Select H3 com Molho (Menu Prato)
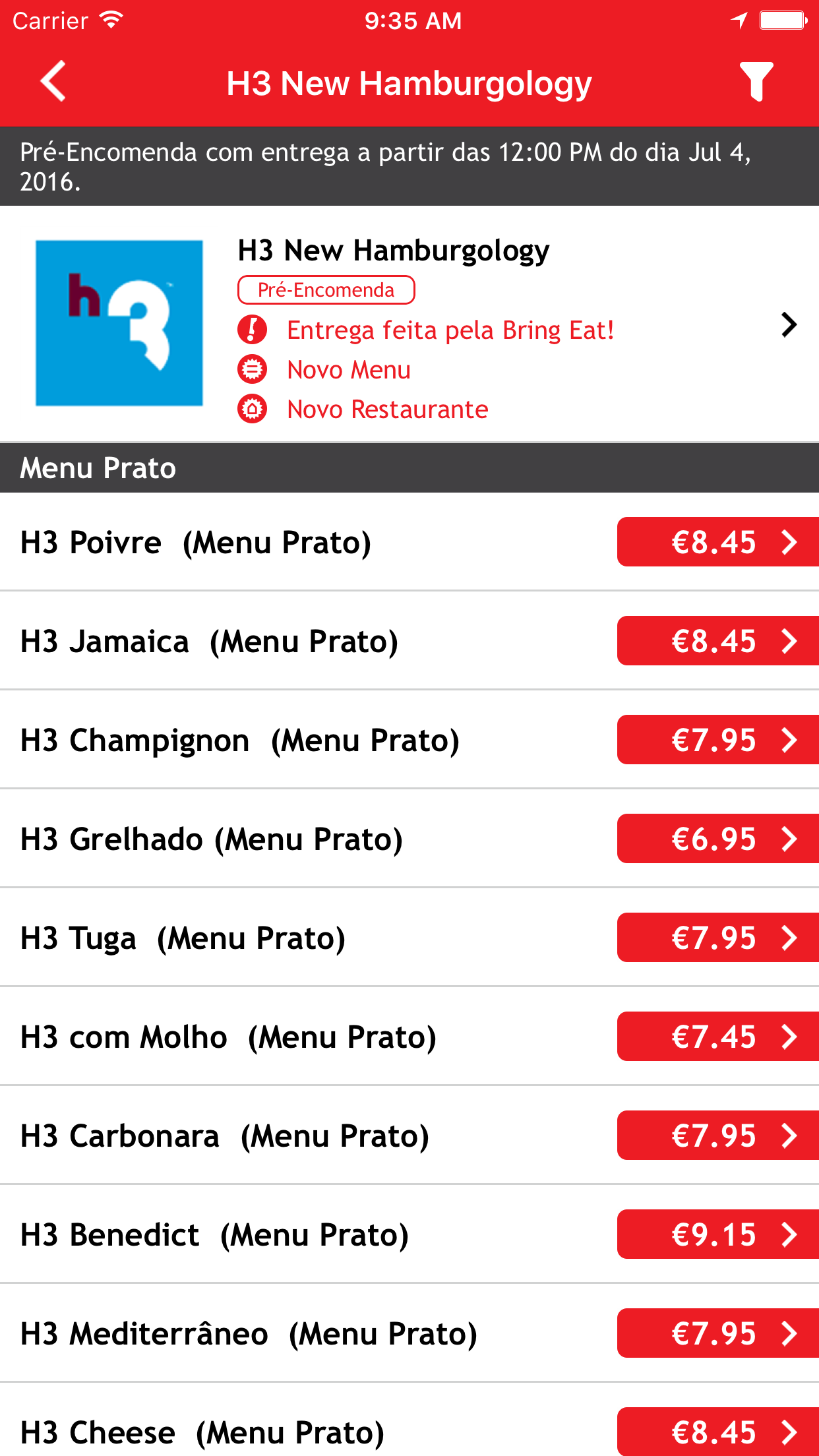 [409, 1037]
